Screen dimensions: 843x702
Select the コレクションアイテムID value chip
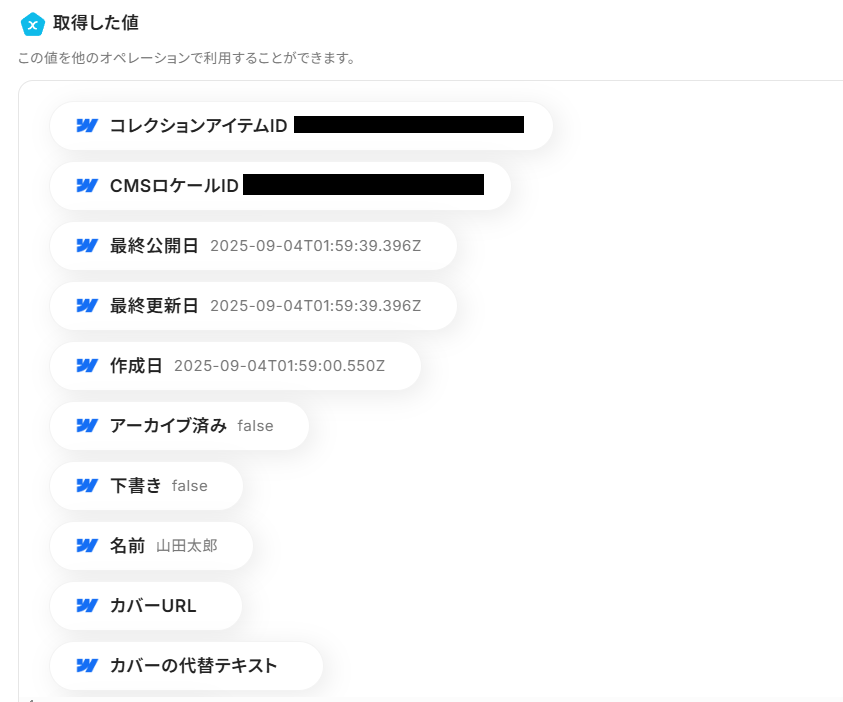coord(300,126)
